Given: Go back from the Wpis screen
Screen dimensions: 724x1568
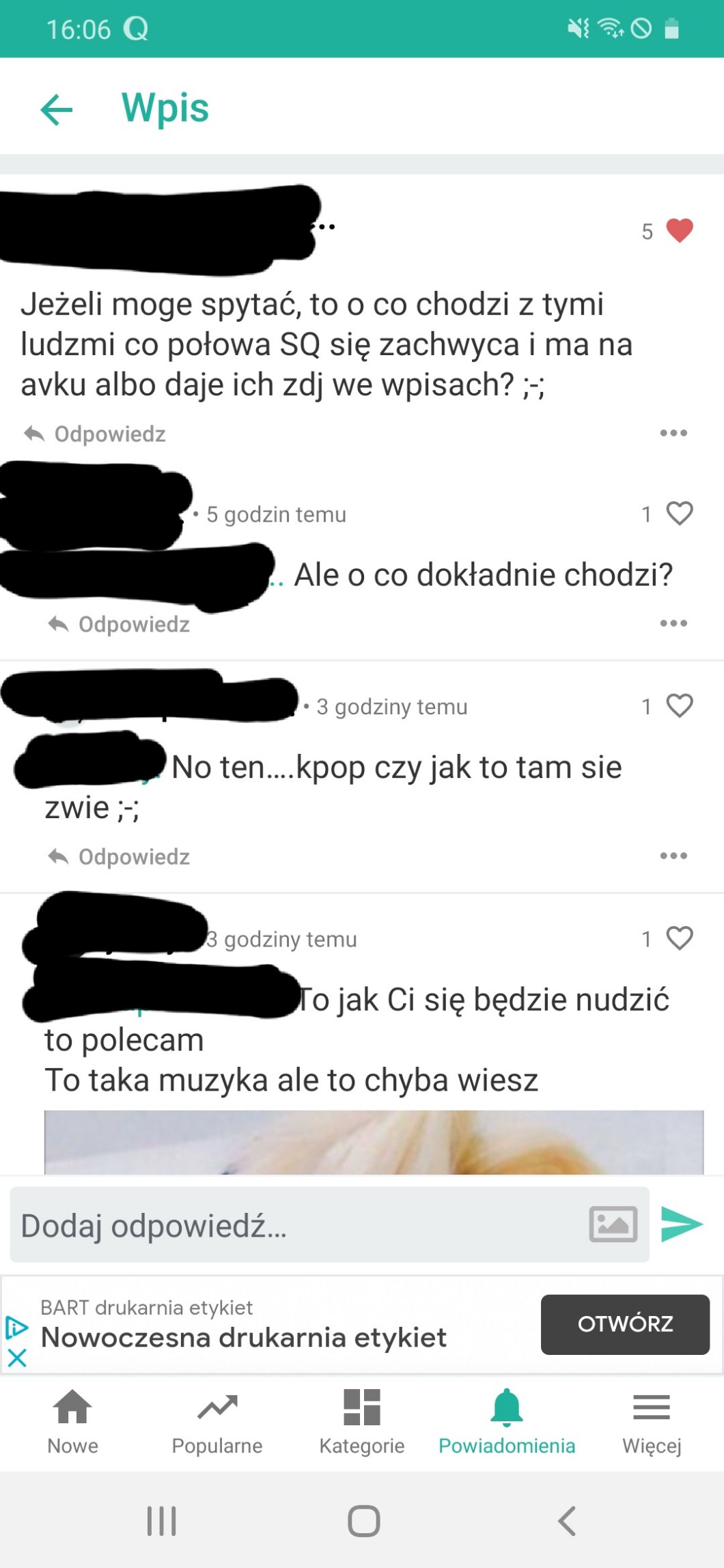Looking at the screenshot, I should coord(57,109).
